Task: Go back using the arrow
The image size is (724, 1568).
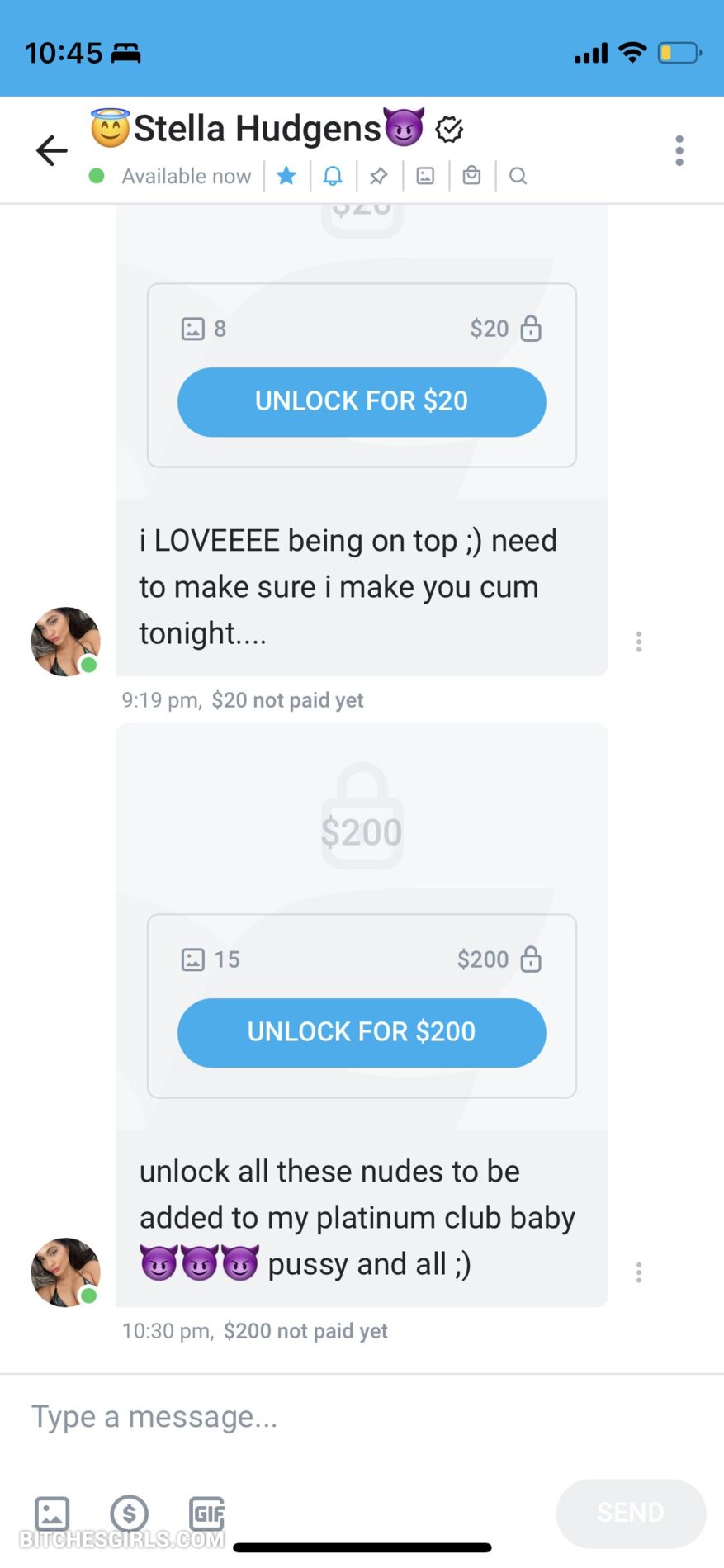Action: coord(51,150)
